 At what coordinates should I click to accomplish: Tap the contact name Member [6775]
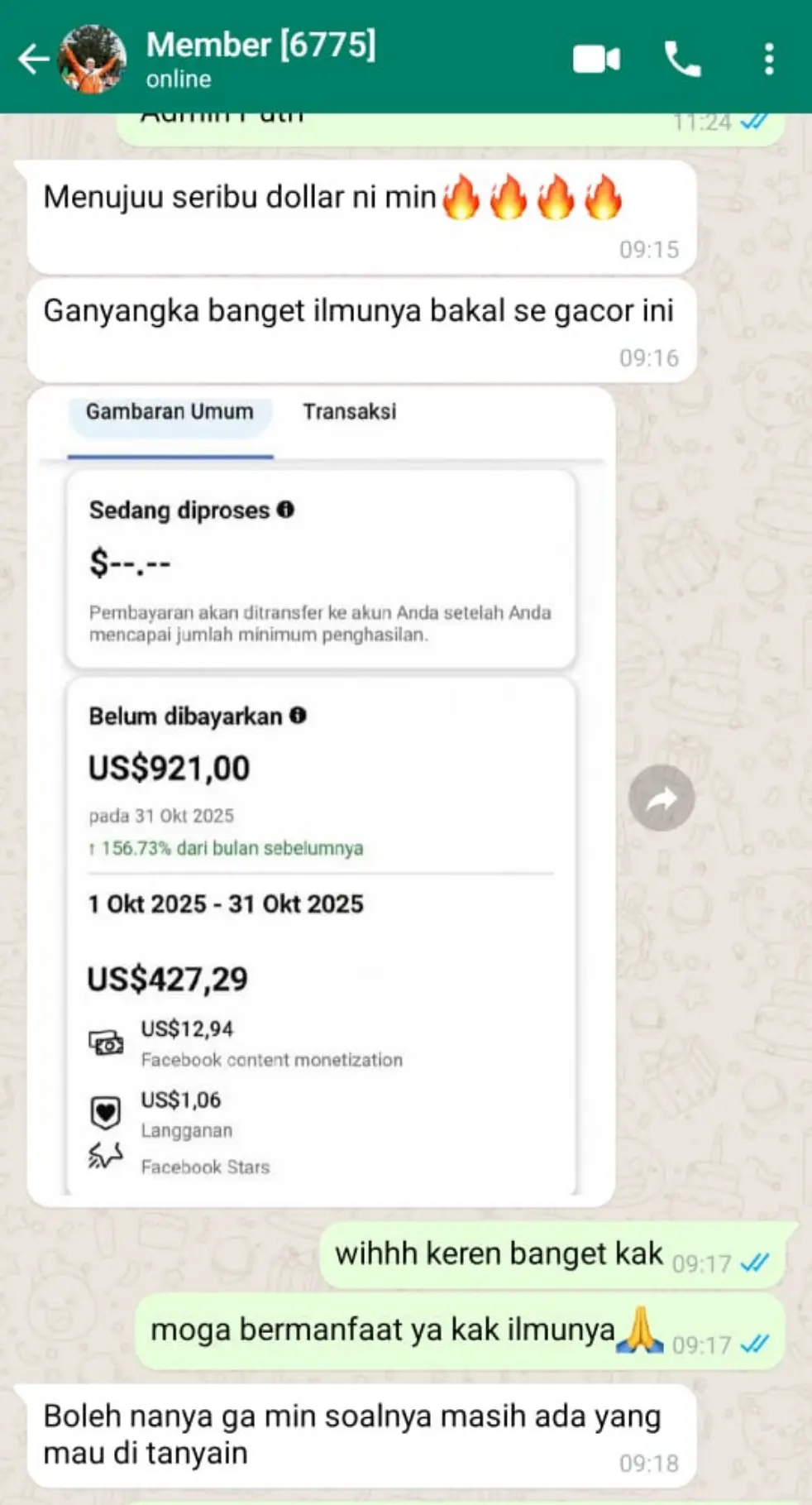pyautogui.click(x=261, y=45)
